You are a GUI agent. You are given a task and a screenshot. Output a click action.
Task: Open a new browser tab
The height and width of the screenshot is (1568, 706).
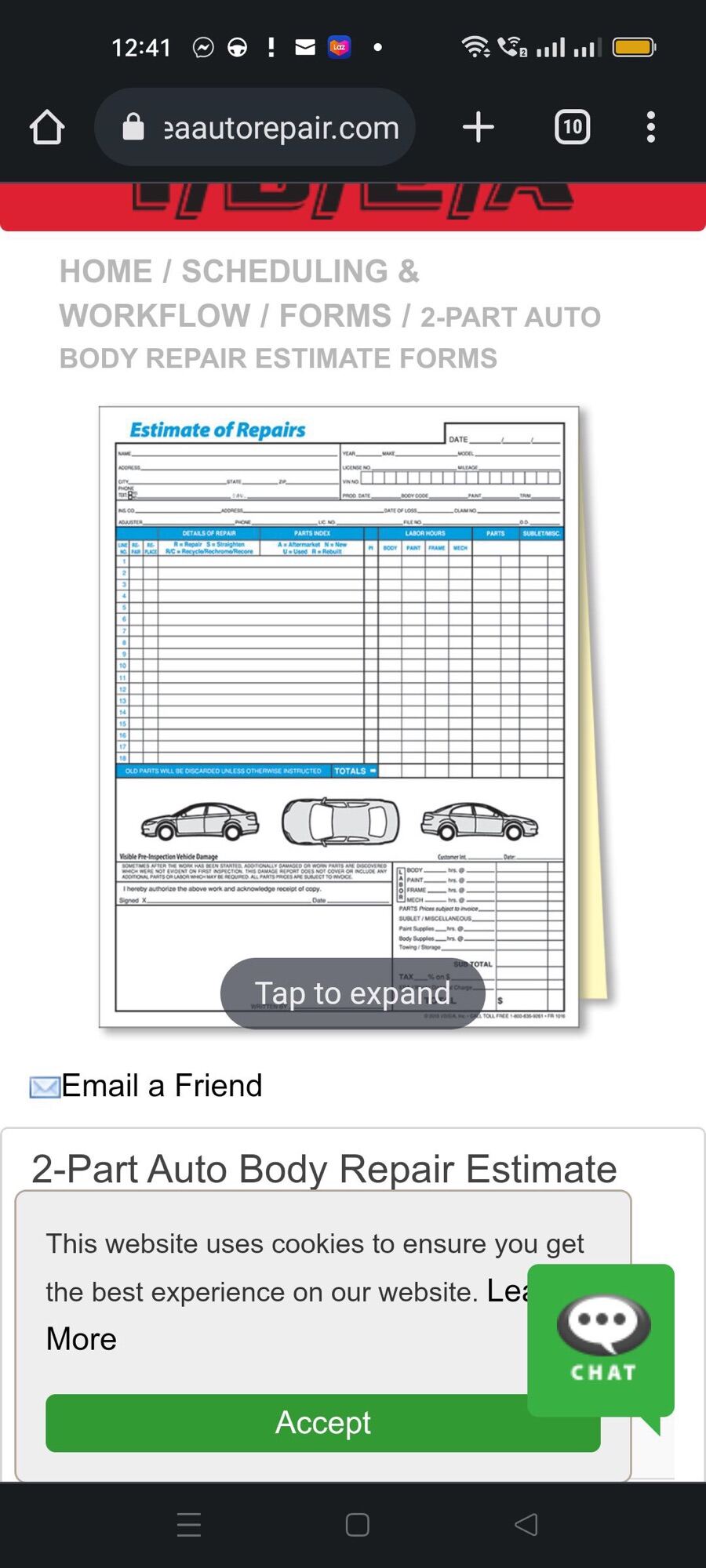(478, 127)
